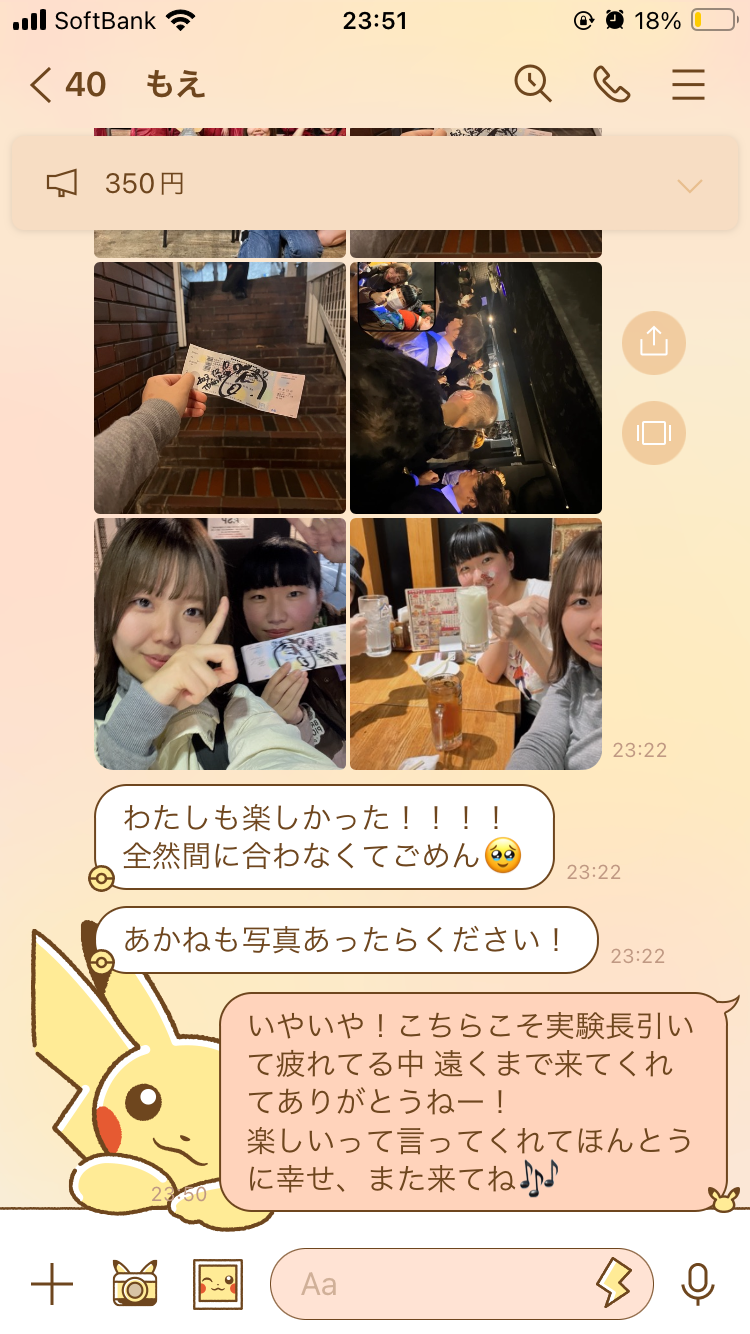
Task: Share the photo album message
Action: 653,343
